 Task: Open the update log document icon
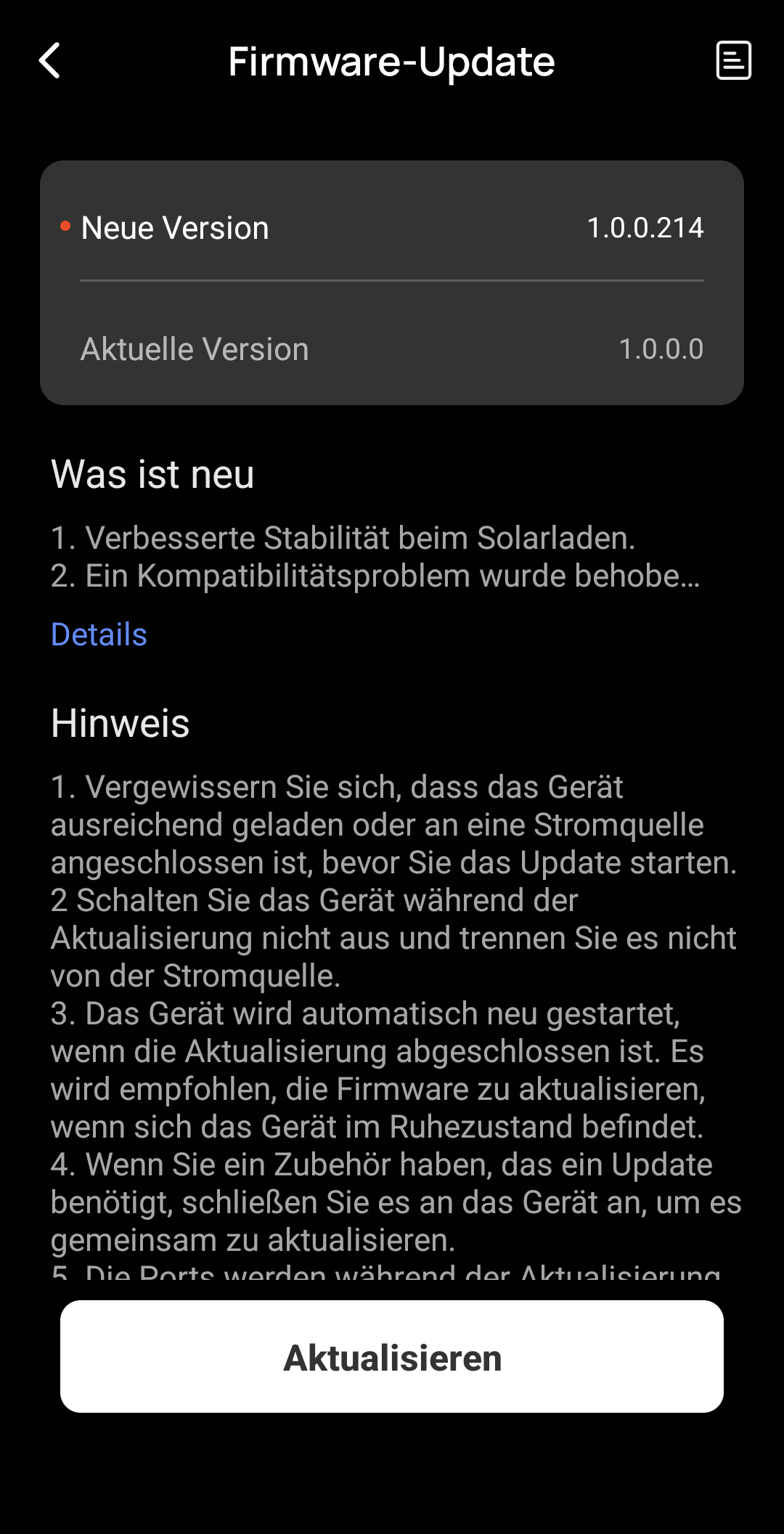pyautogui.click(x=733, y=60)
